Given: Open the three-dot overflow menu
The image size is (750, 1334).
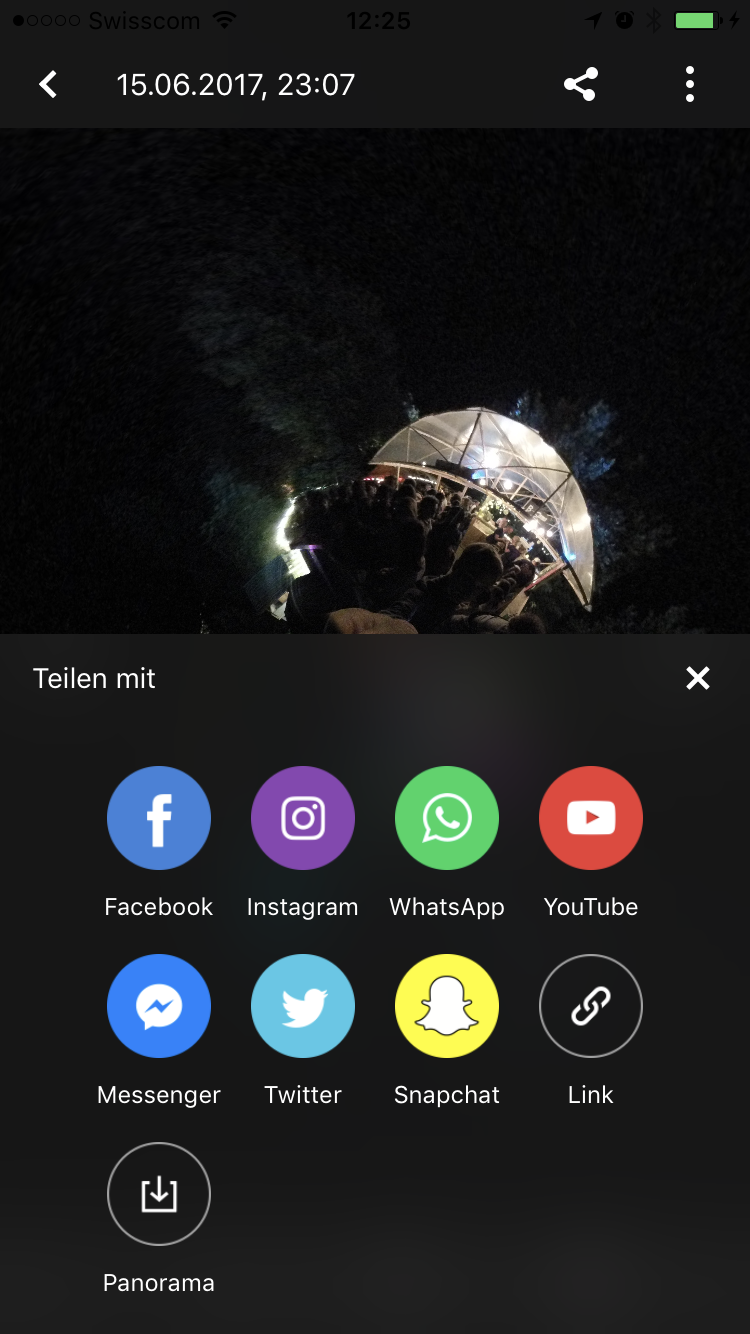Looking at the screenshot, I should tap(690, 85).
